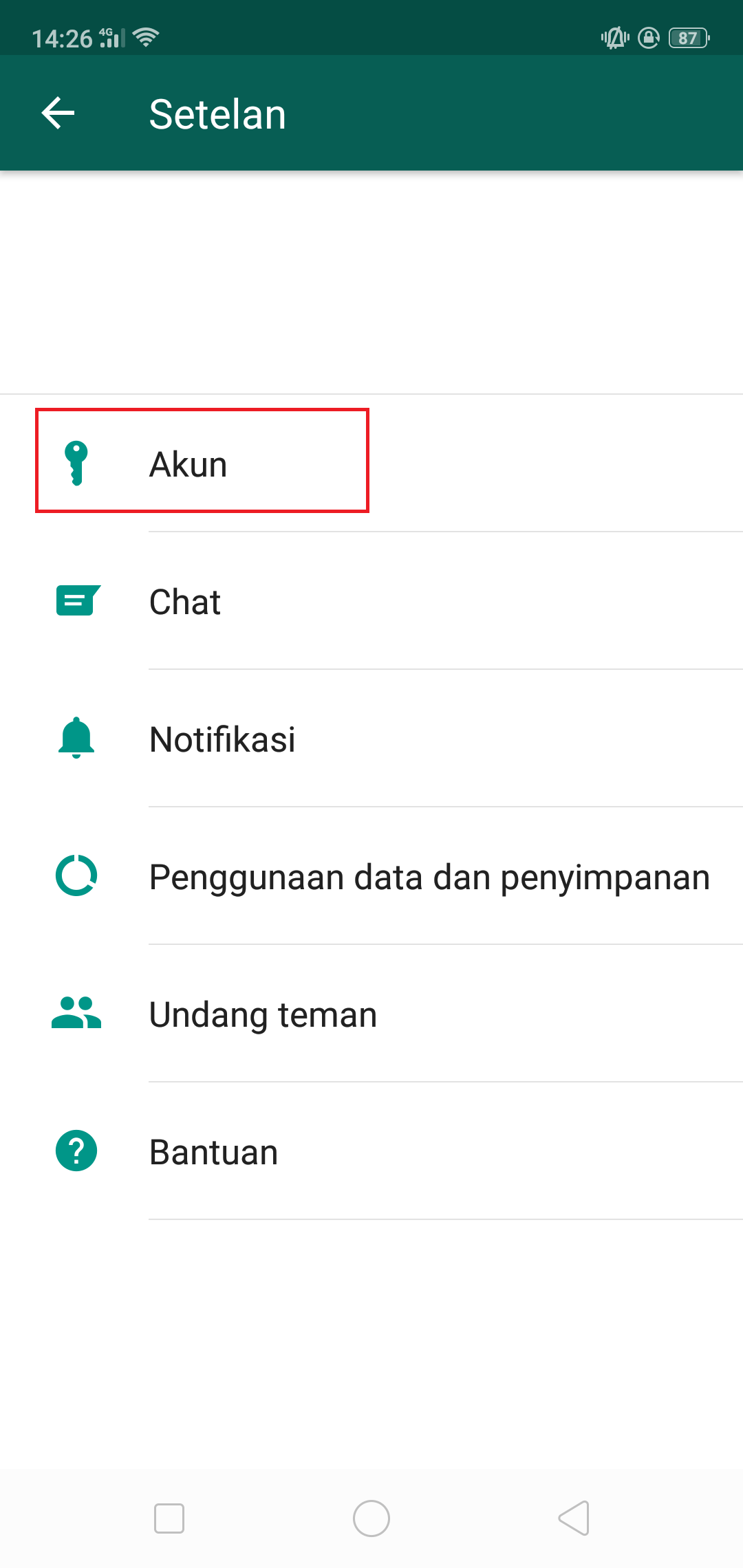743x1568 pixels.
Task: Open recent apps from navigation bar
Action: pyautogui.click(x=169, y=1518)
